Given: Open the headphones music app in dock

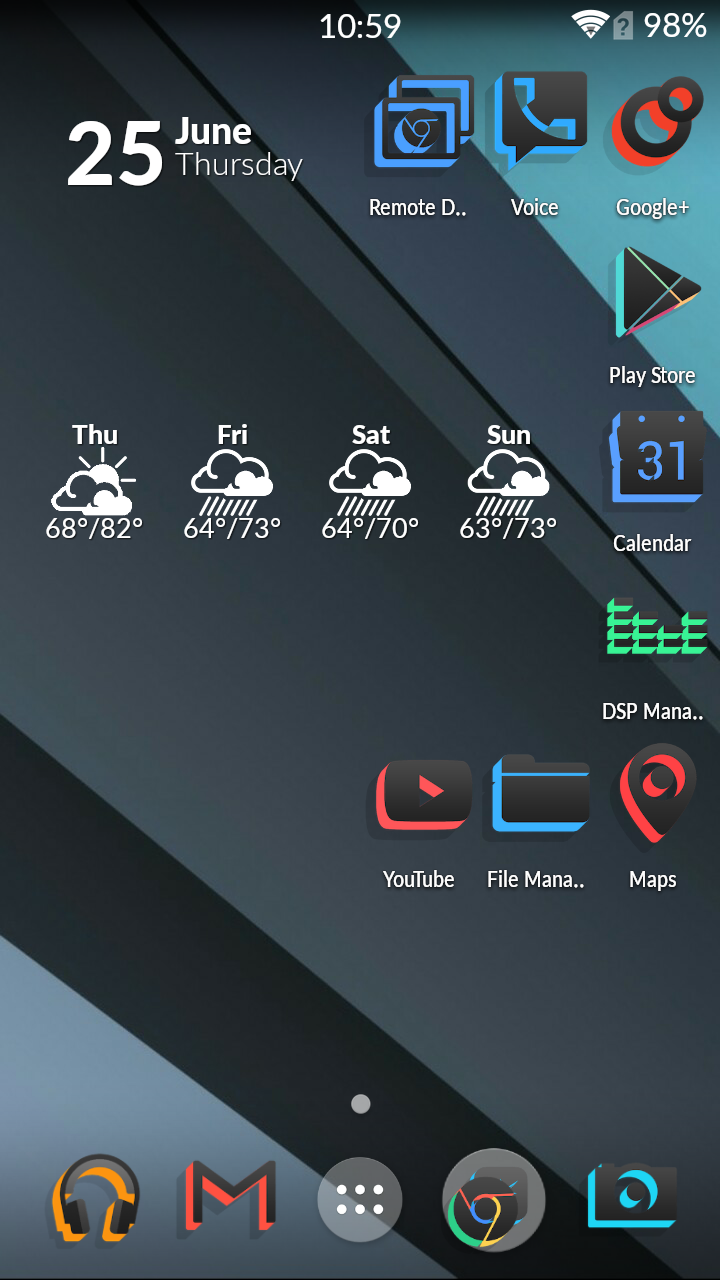Looking at the screenshot, I should click(95, 1200).
